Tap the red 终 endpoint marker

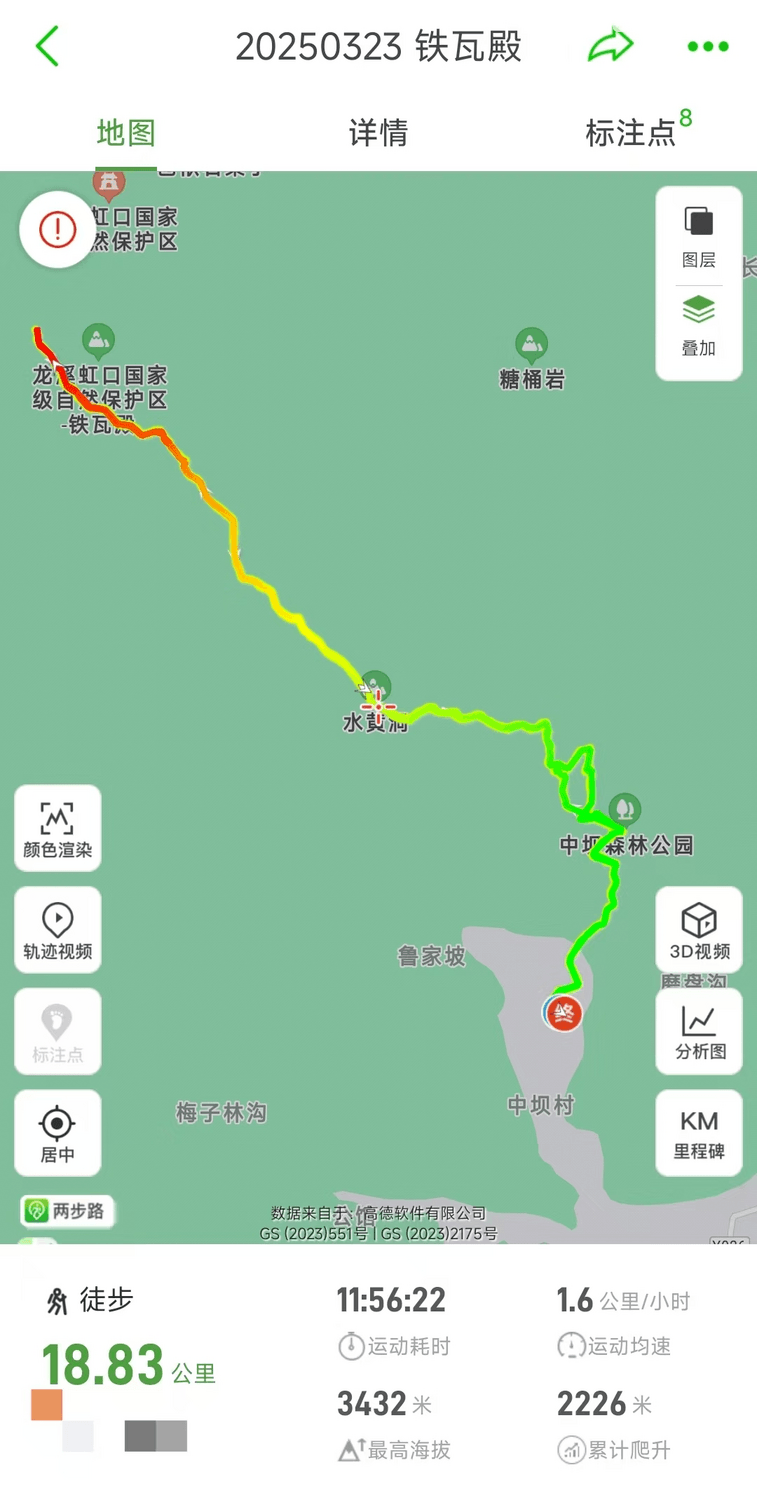565,1013
